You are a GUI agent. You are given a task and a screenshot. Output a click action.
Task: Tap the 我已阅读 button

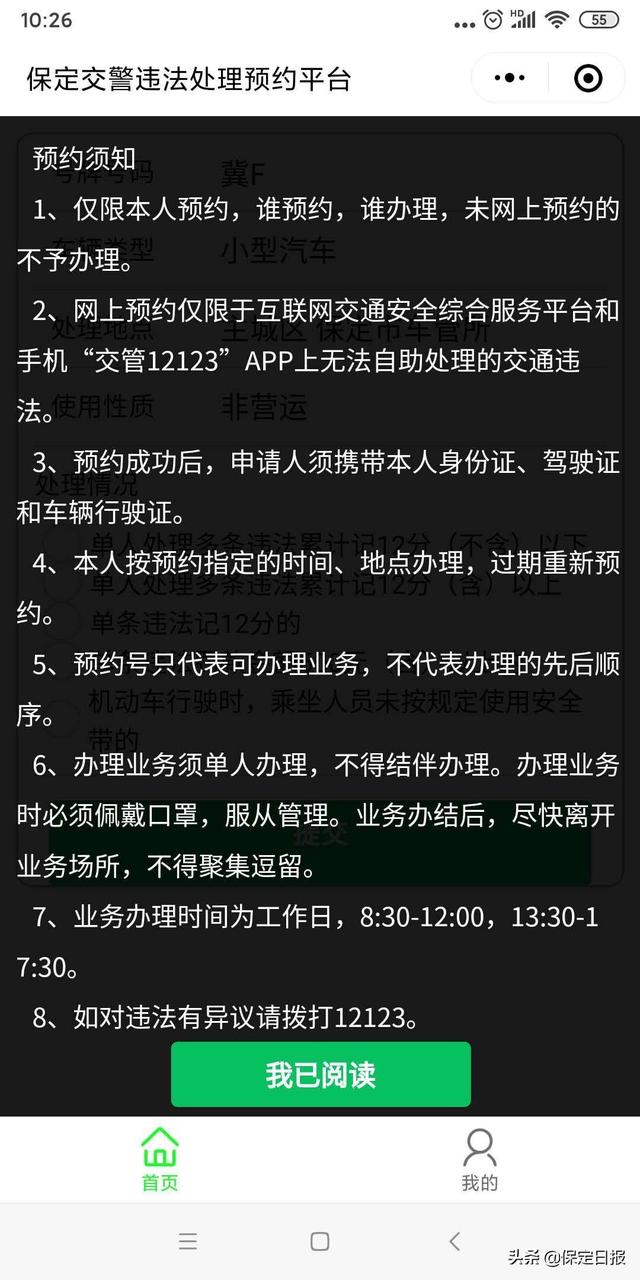tap(320, 1074)
